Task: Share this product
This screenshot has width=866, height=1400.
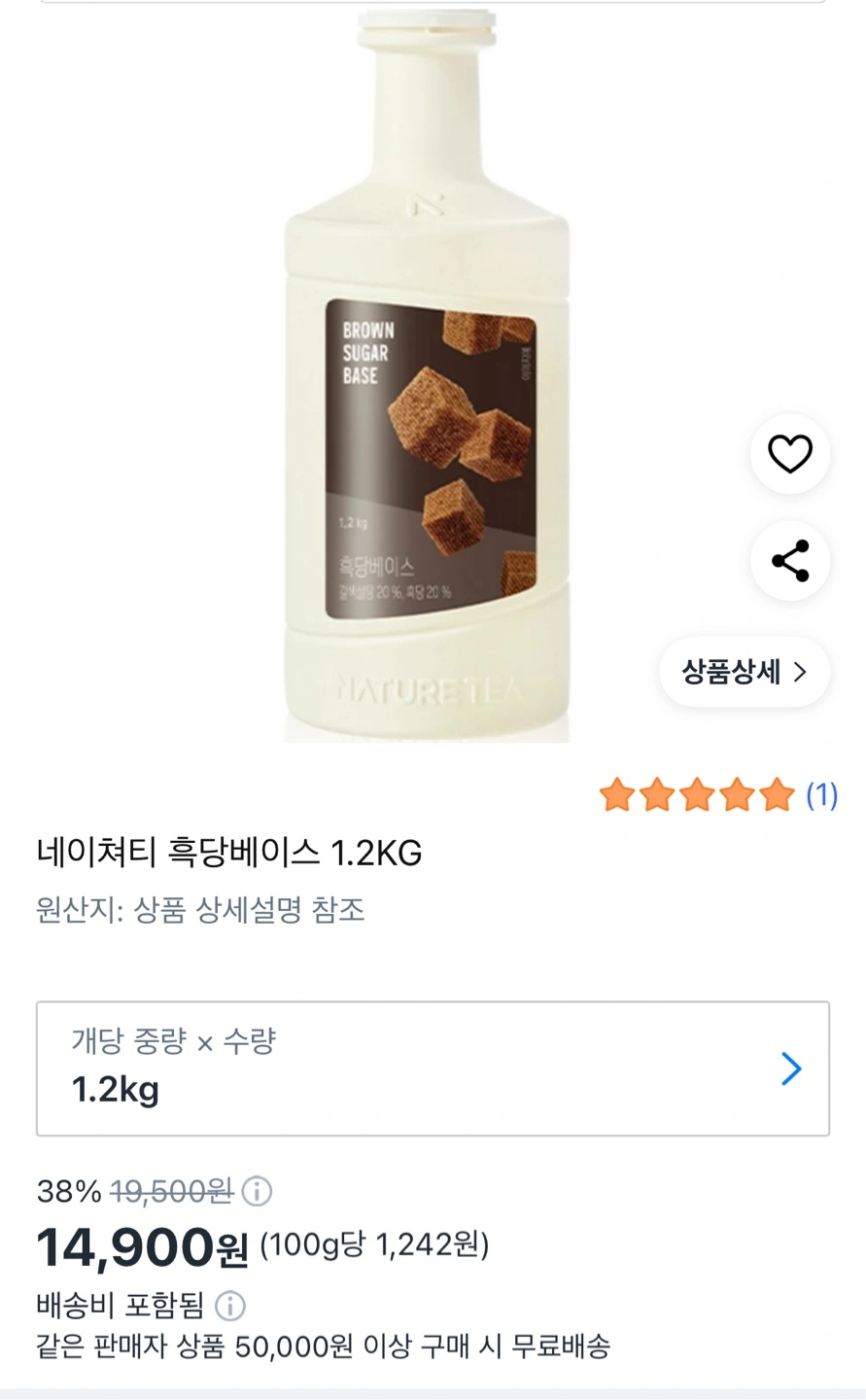Action: coord(789,561)
